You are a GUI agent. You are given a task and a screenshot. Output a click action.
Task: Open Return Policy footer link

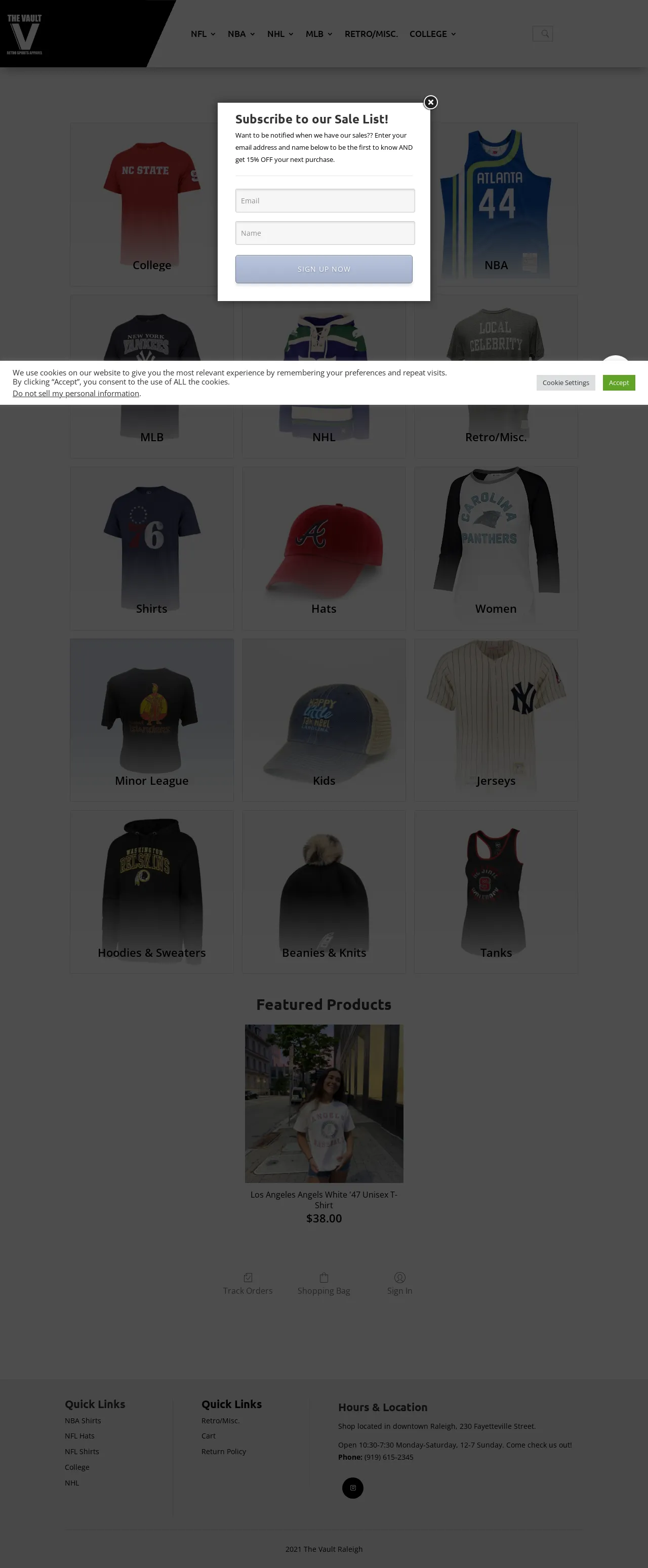(224, 1452)
